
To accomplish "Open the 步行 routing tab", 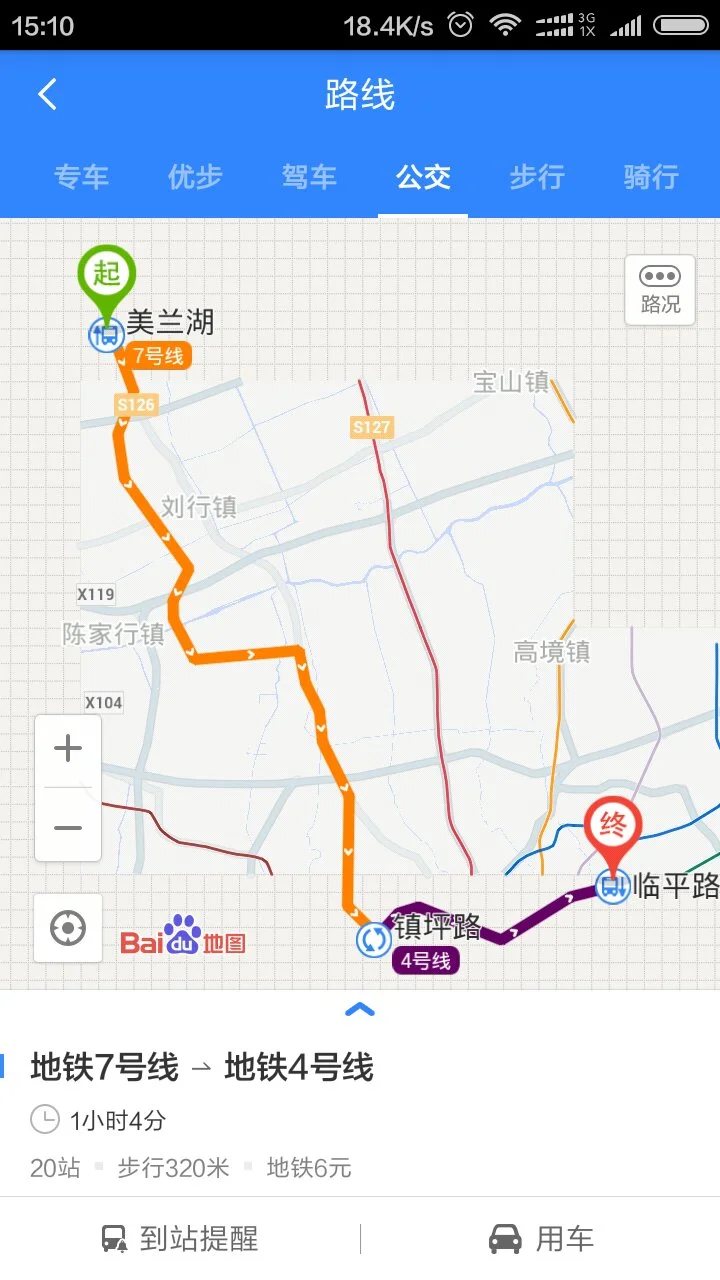I will pos(537,177).
